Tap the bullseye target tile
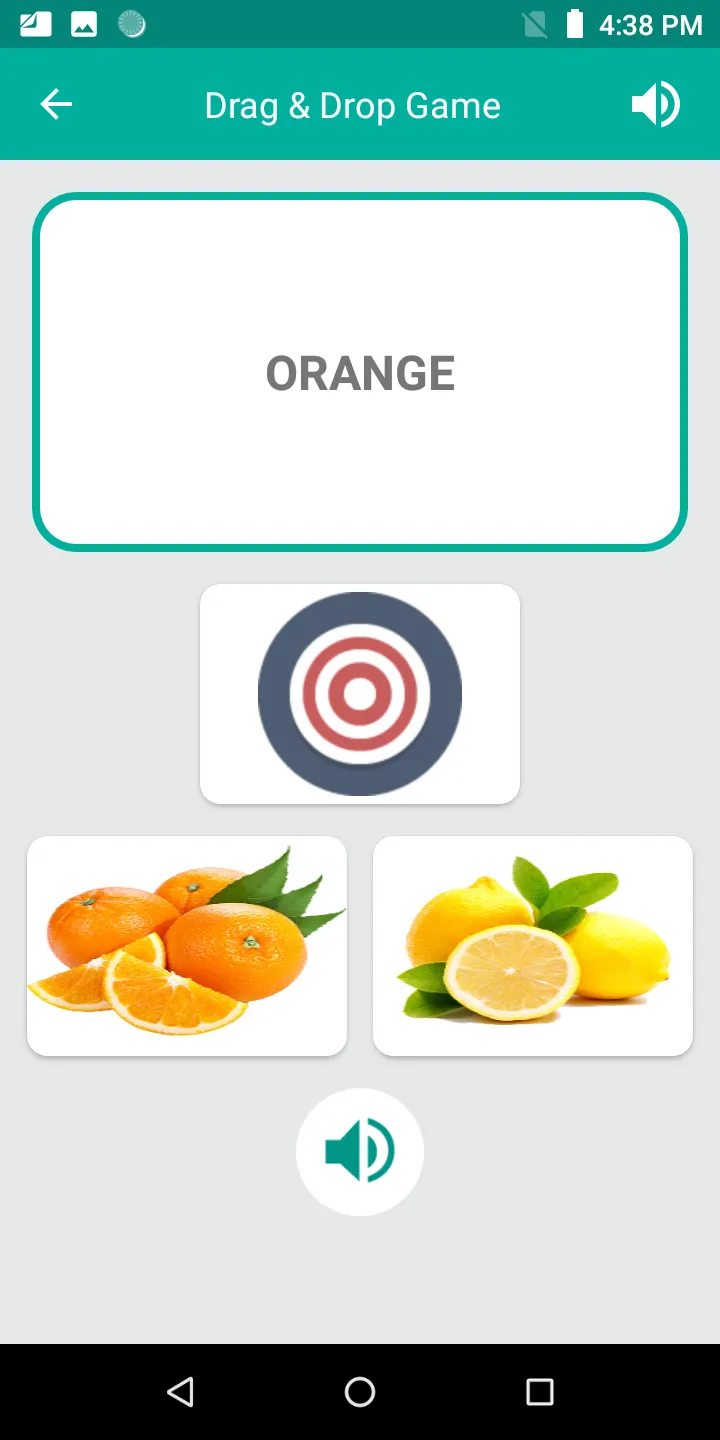Screen dimensions: 720x1440 coord(360,693)
